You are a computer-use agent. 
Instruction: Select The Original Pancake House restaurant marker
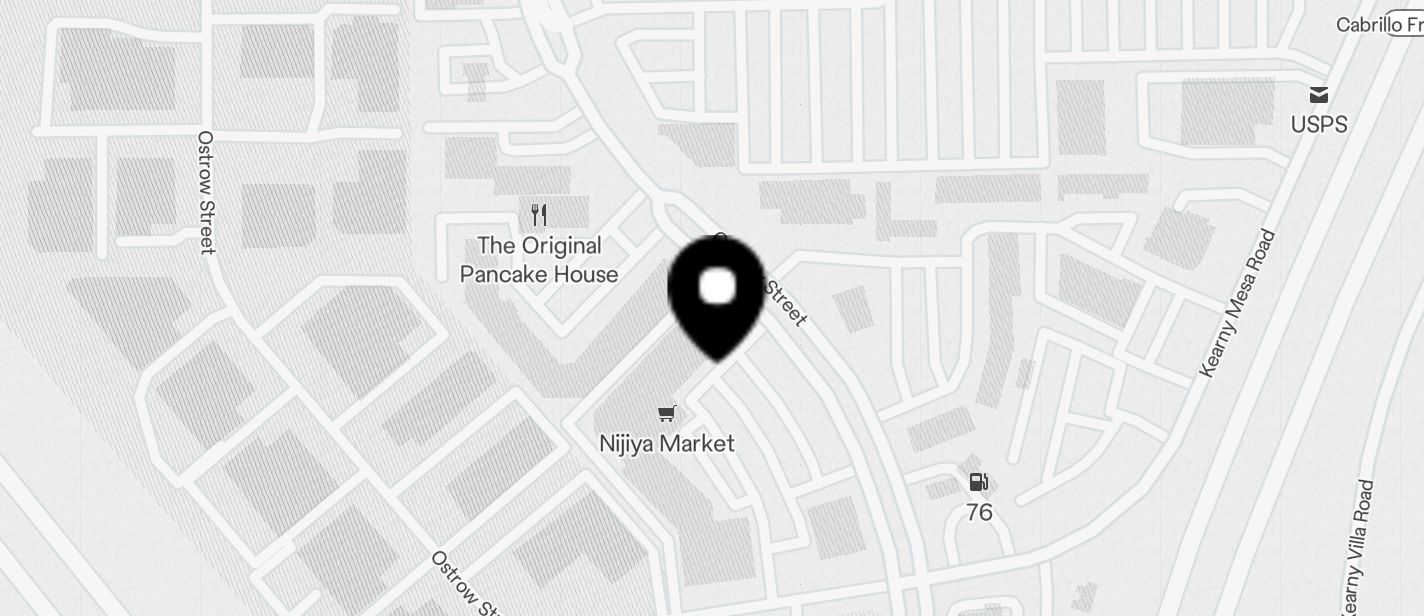[539, 215]
